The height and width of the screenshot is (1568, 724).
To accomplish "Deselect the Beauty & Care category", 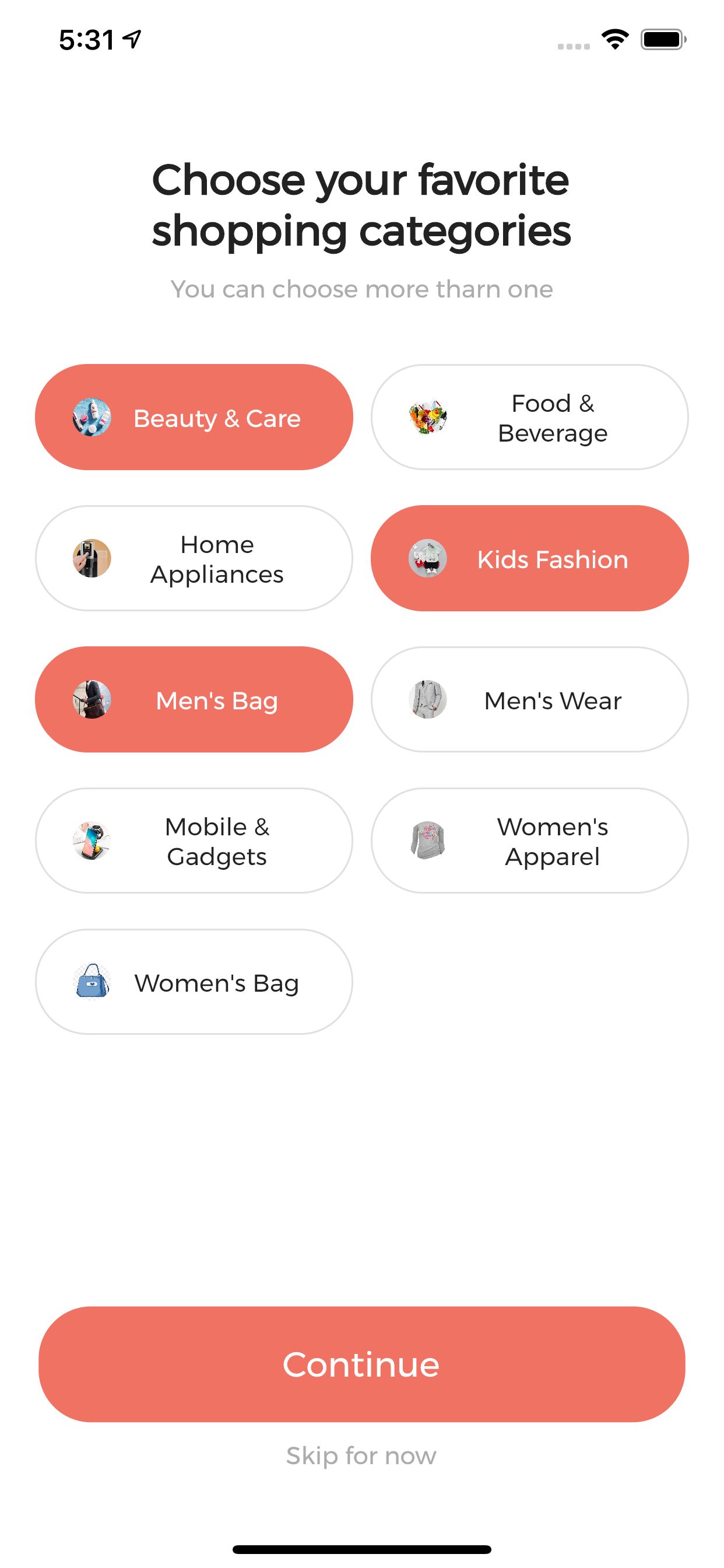I will click(194, 417).
